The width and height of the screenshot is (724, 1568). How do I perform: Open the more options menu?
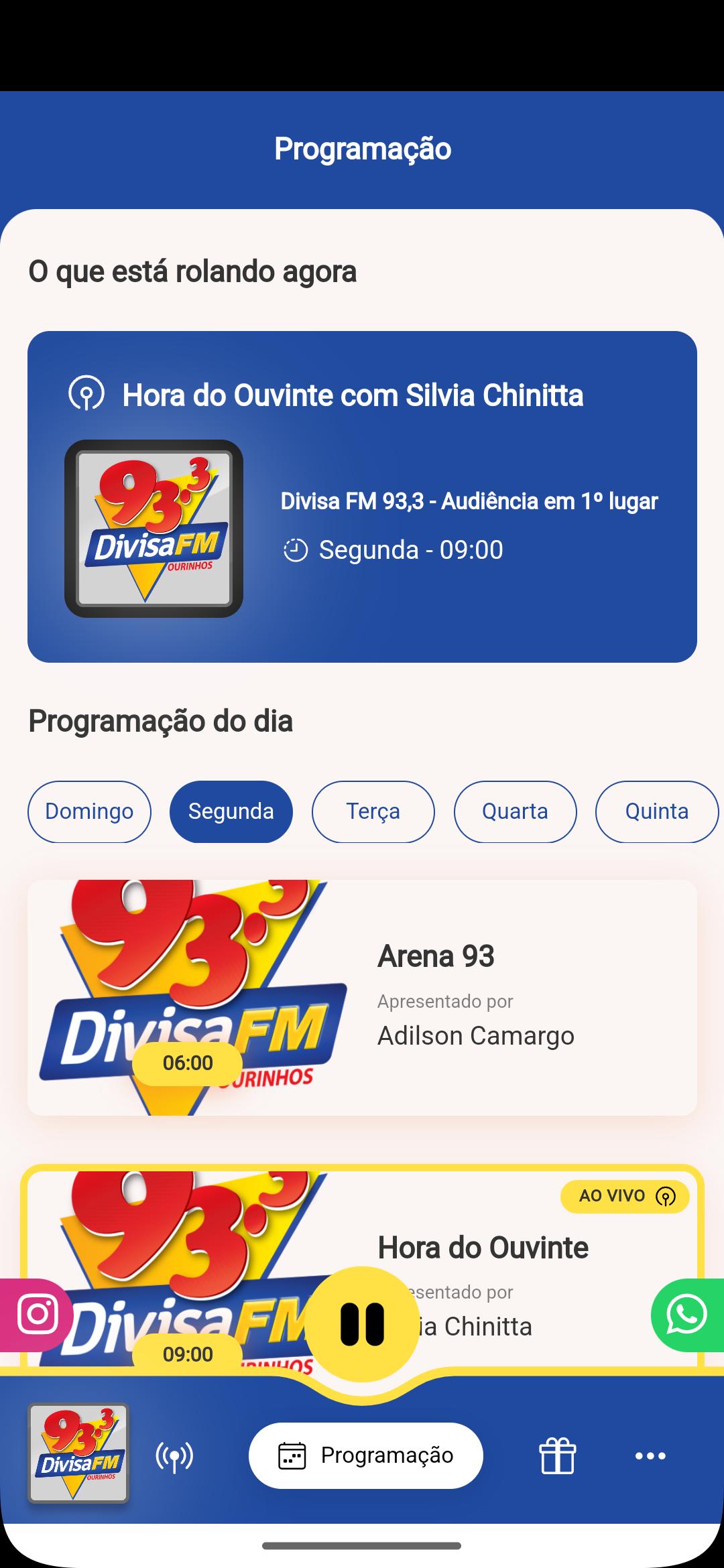(x=650, y=1455)
